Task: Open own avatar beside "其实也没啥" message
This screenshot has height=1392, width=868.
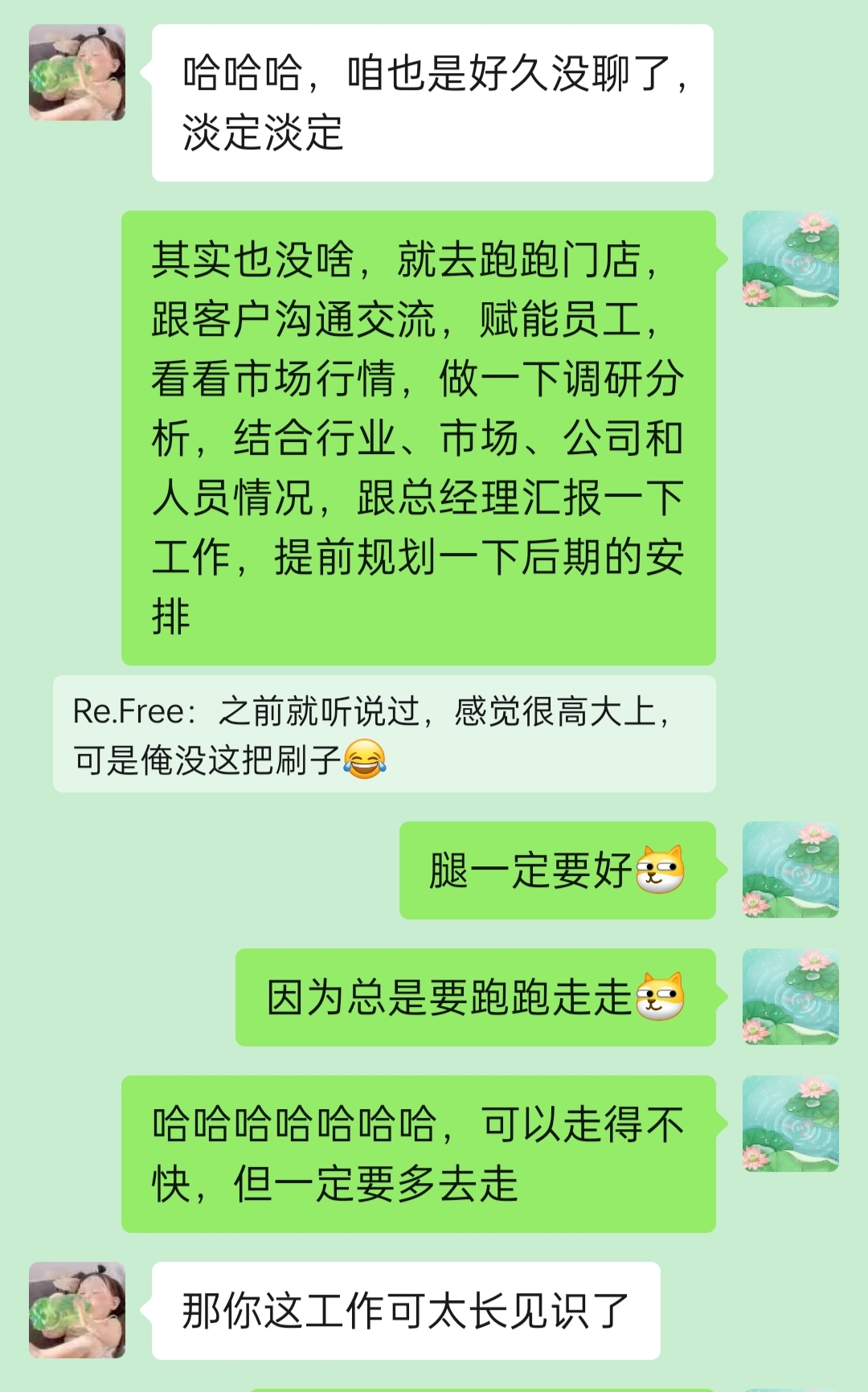Action: [790, 259]
